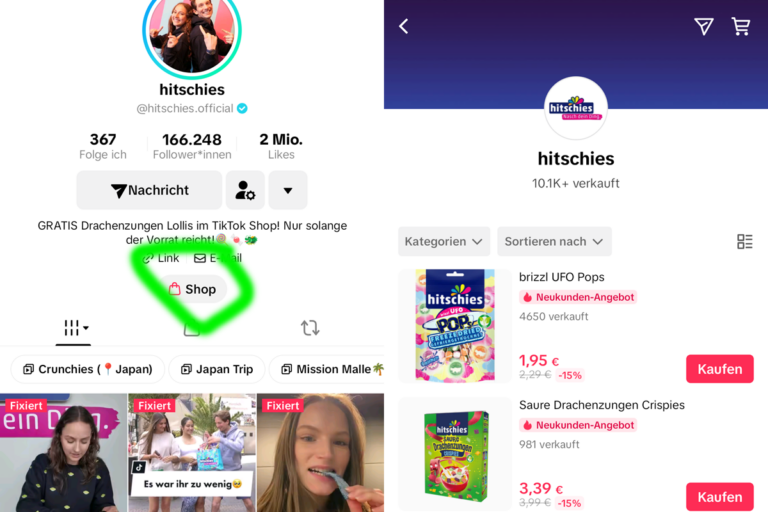768x512 pixels.
Task: Go back from the hitschies shop page
Action: pos(404,26)
